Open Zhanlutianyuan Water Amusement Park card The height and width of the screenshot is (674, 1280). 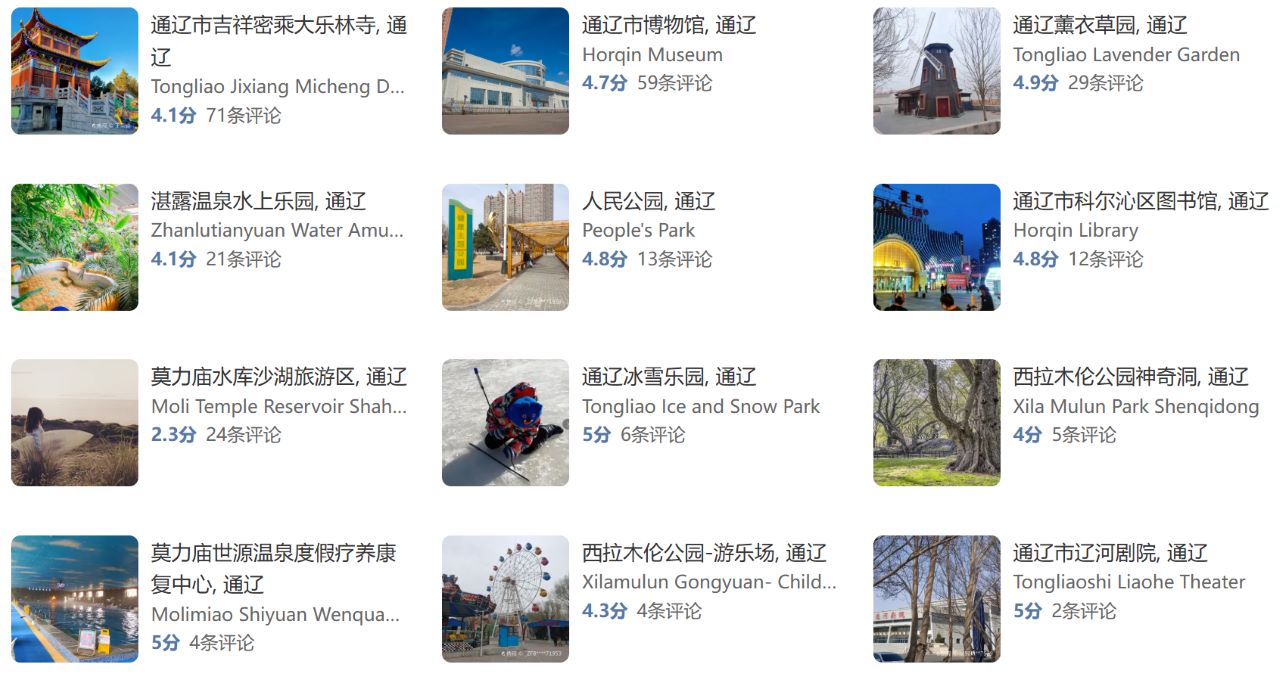pyautogui.click(x=258, y=201)
